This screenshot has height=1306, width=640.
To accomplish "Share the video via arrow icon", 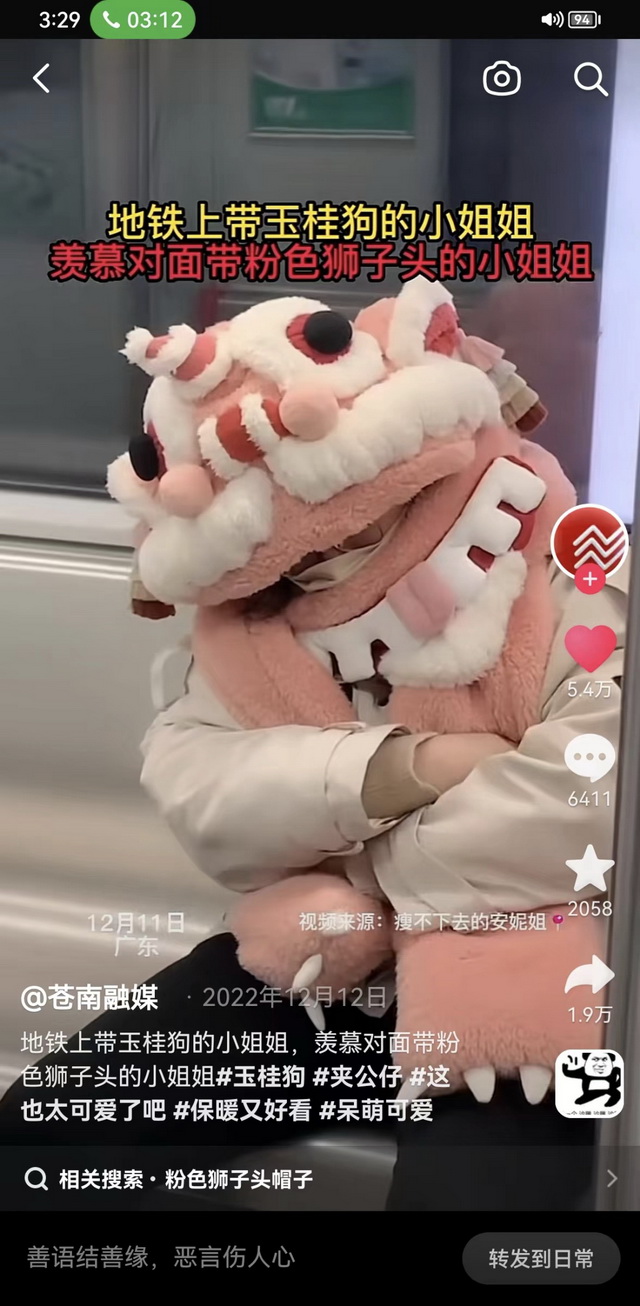I will (x=590, y=975).
